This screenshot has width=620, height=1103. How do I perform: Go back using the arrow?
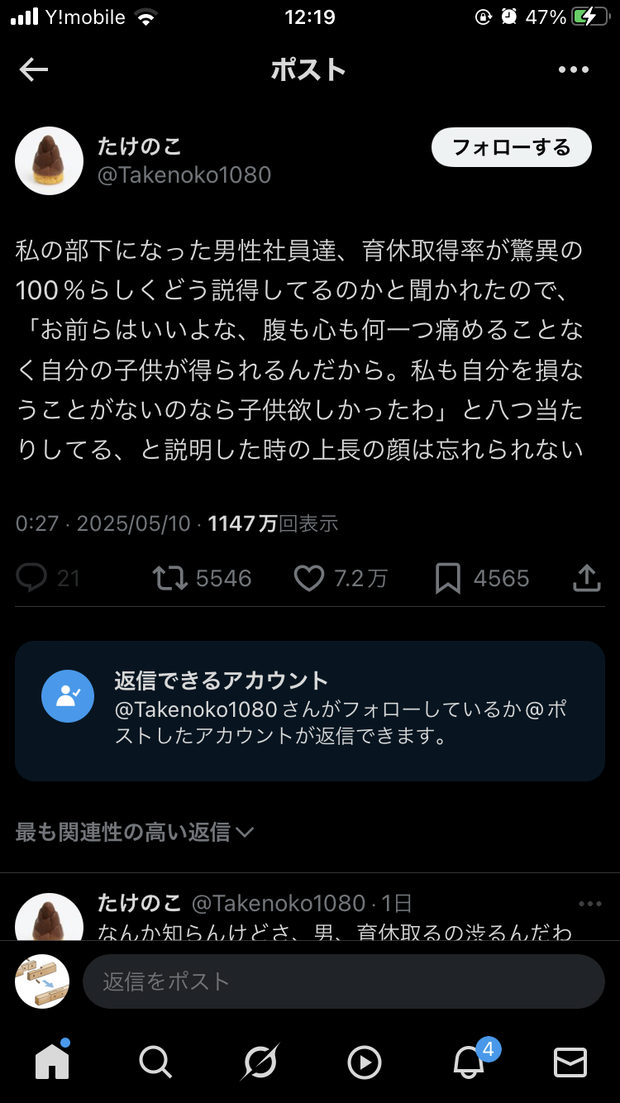click(34, 69)
